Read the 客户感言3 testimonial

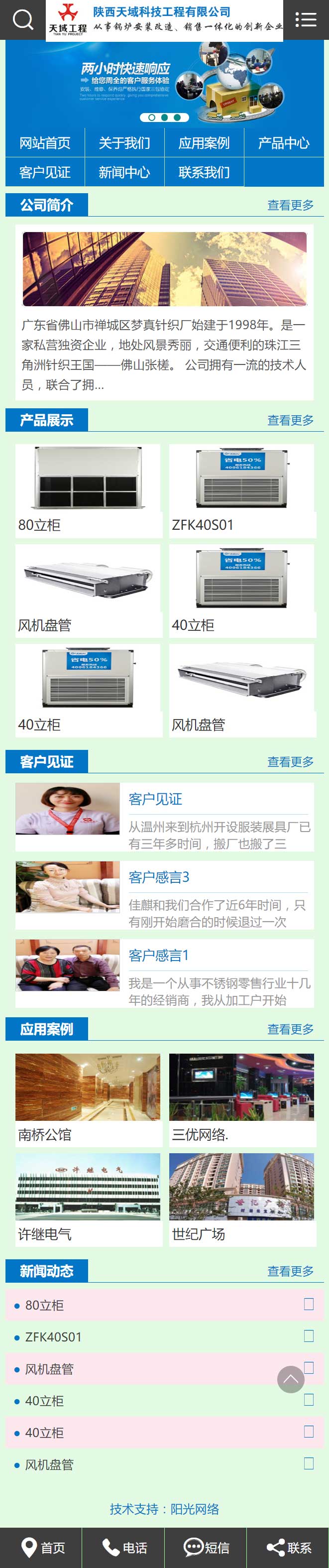click(x=159, y=876)
